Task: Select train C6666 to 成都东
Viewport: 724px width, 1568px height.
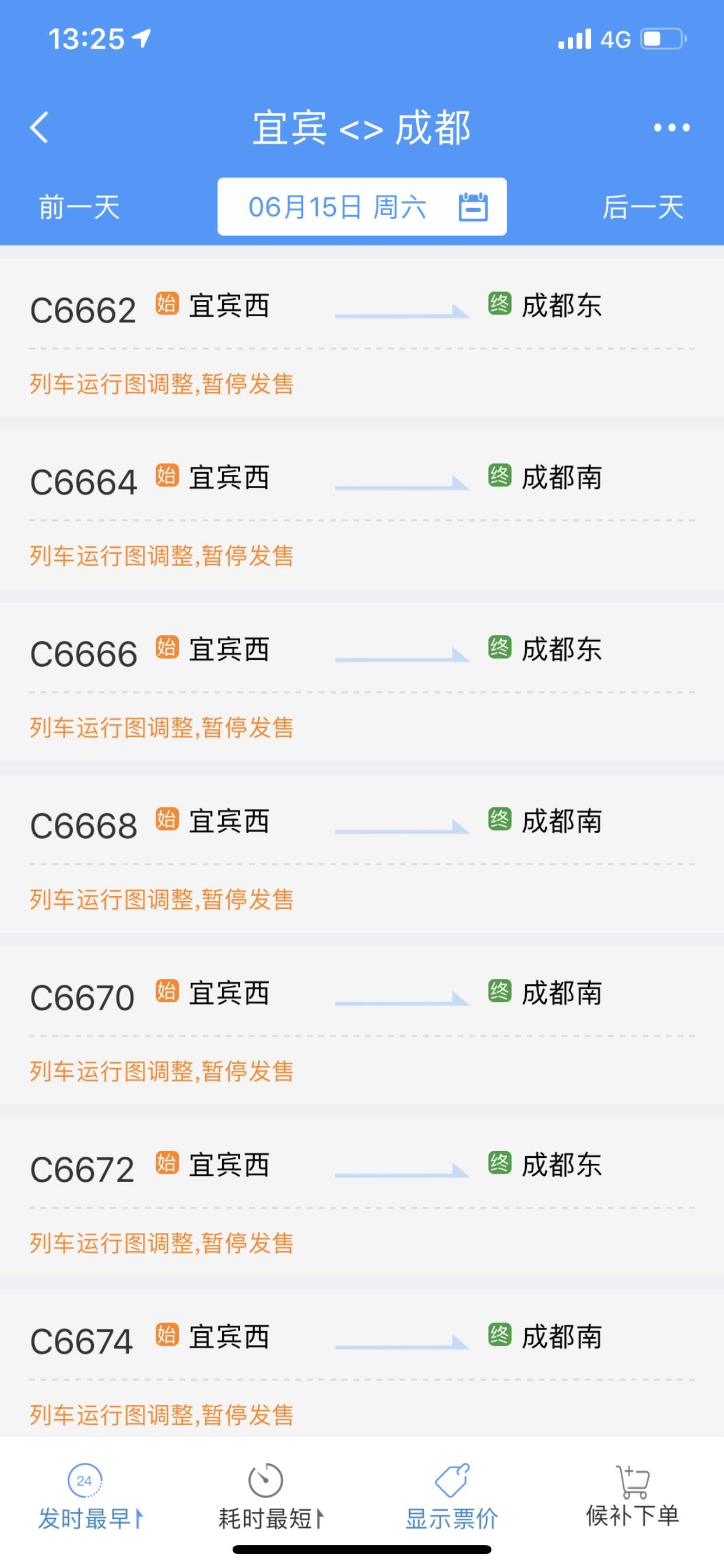Action: [362, 681]
